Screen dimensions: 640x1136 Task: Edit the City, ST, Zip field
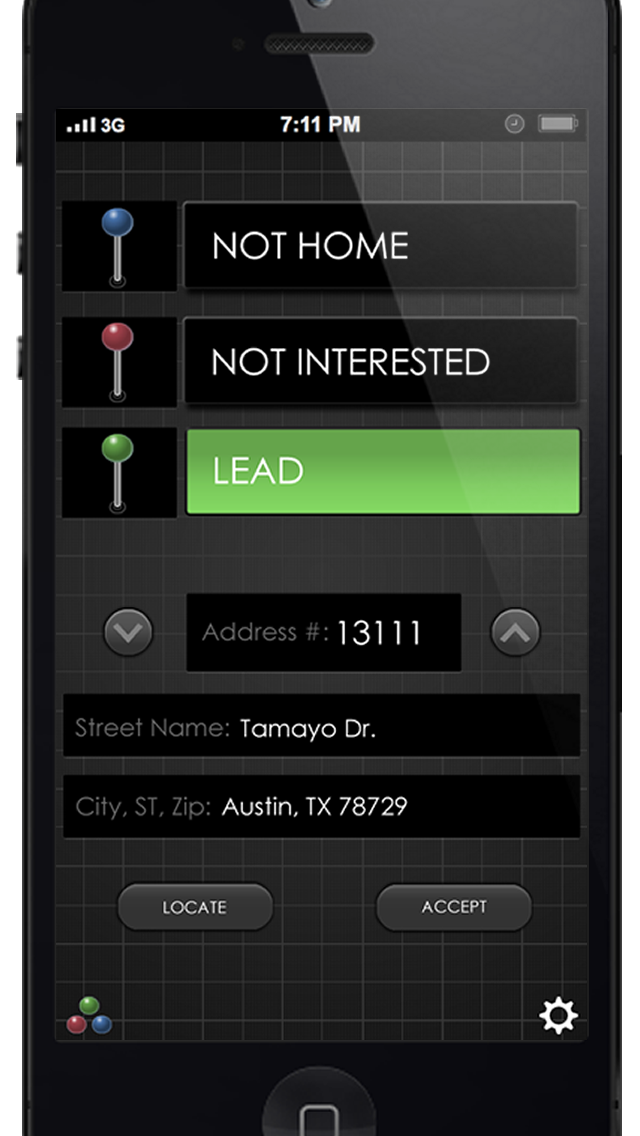[x=321, y=806]
